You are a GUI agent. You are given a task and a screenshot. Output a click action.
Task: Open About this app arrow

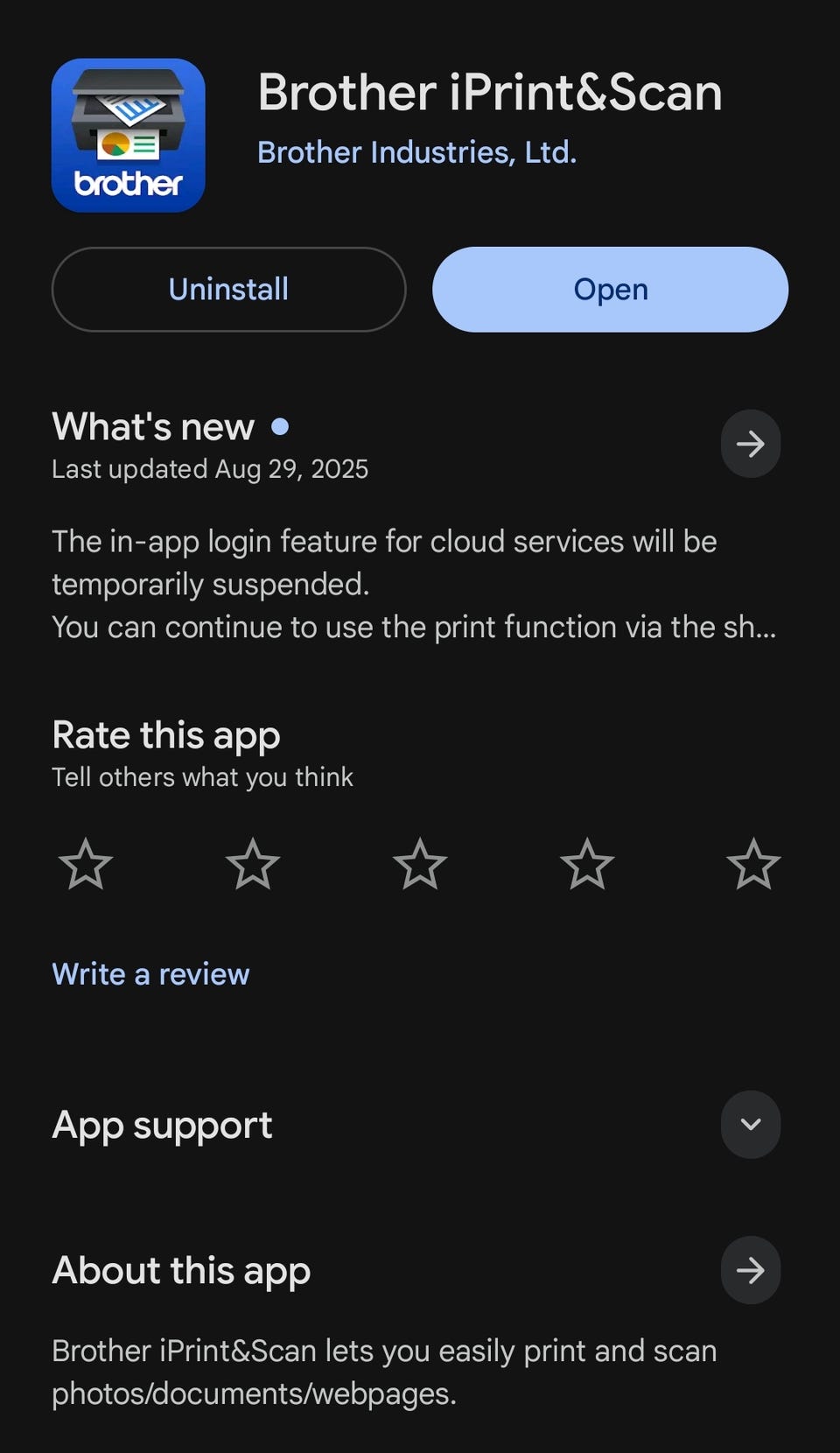(x=750, y=1270)
